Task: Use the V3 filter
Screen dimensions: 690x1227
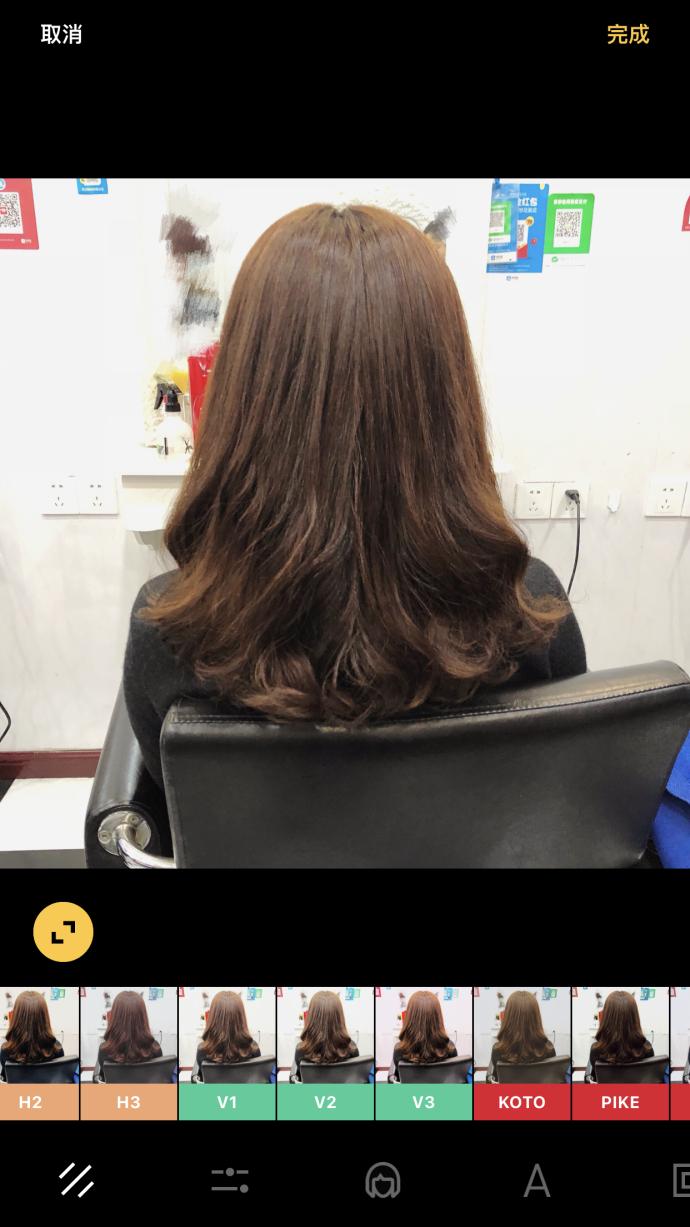Action: coord(423,1052)
